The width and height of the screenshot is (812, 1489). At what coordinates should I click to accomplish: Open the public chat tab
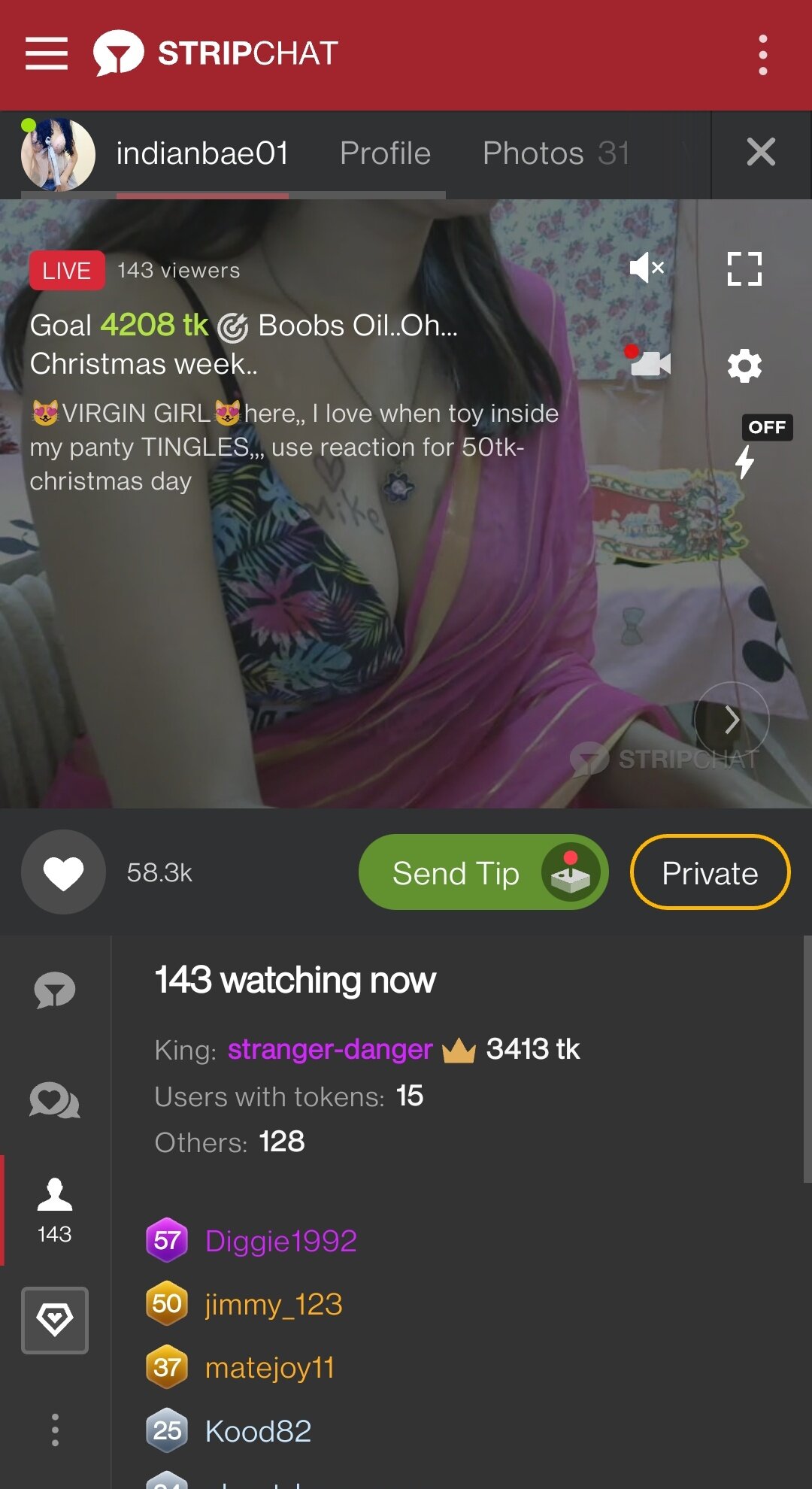click(55, 990)
